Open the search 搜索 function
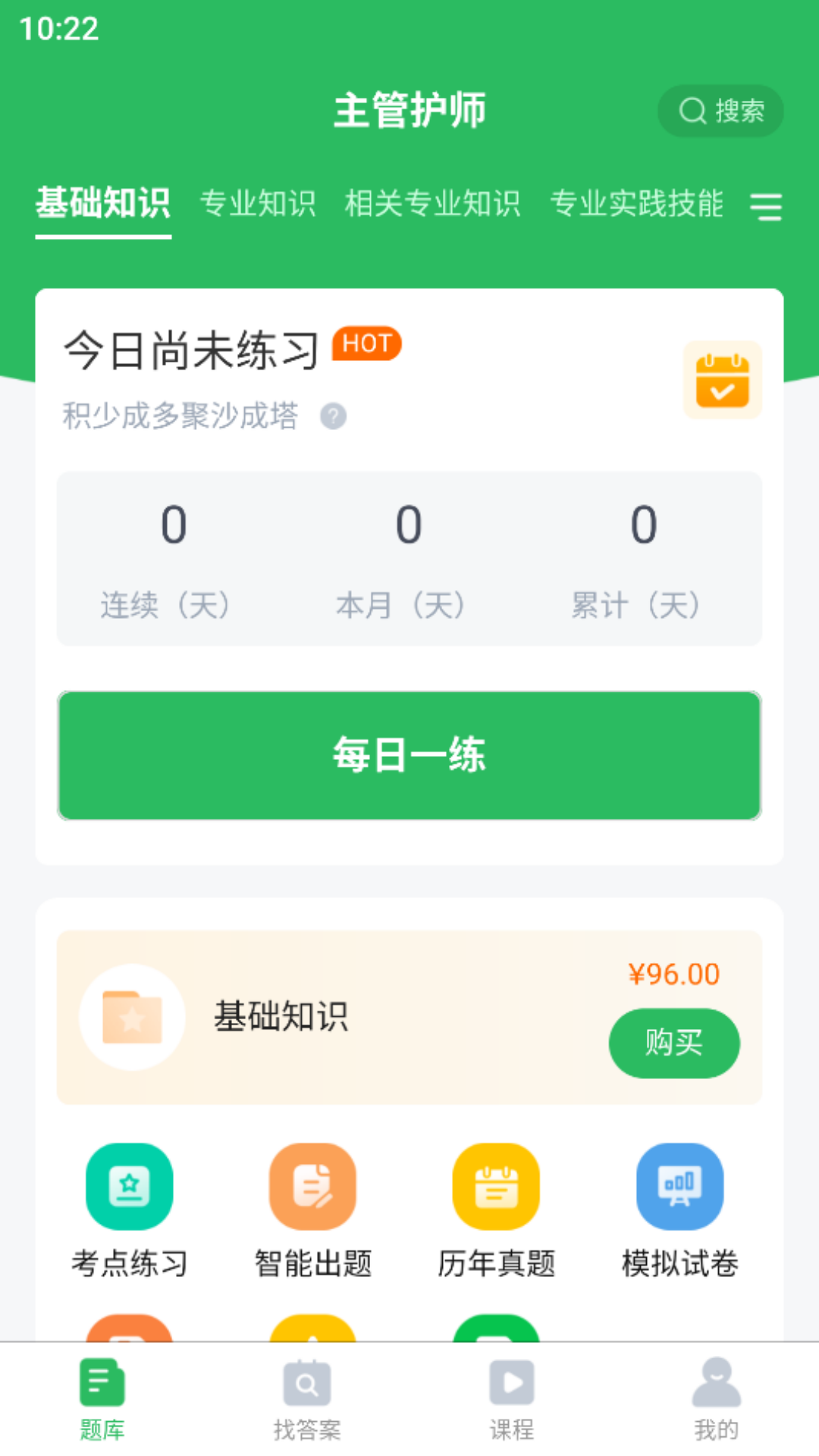 tap(719, 111)
